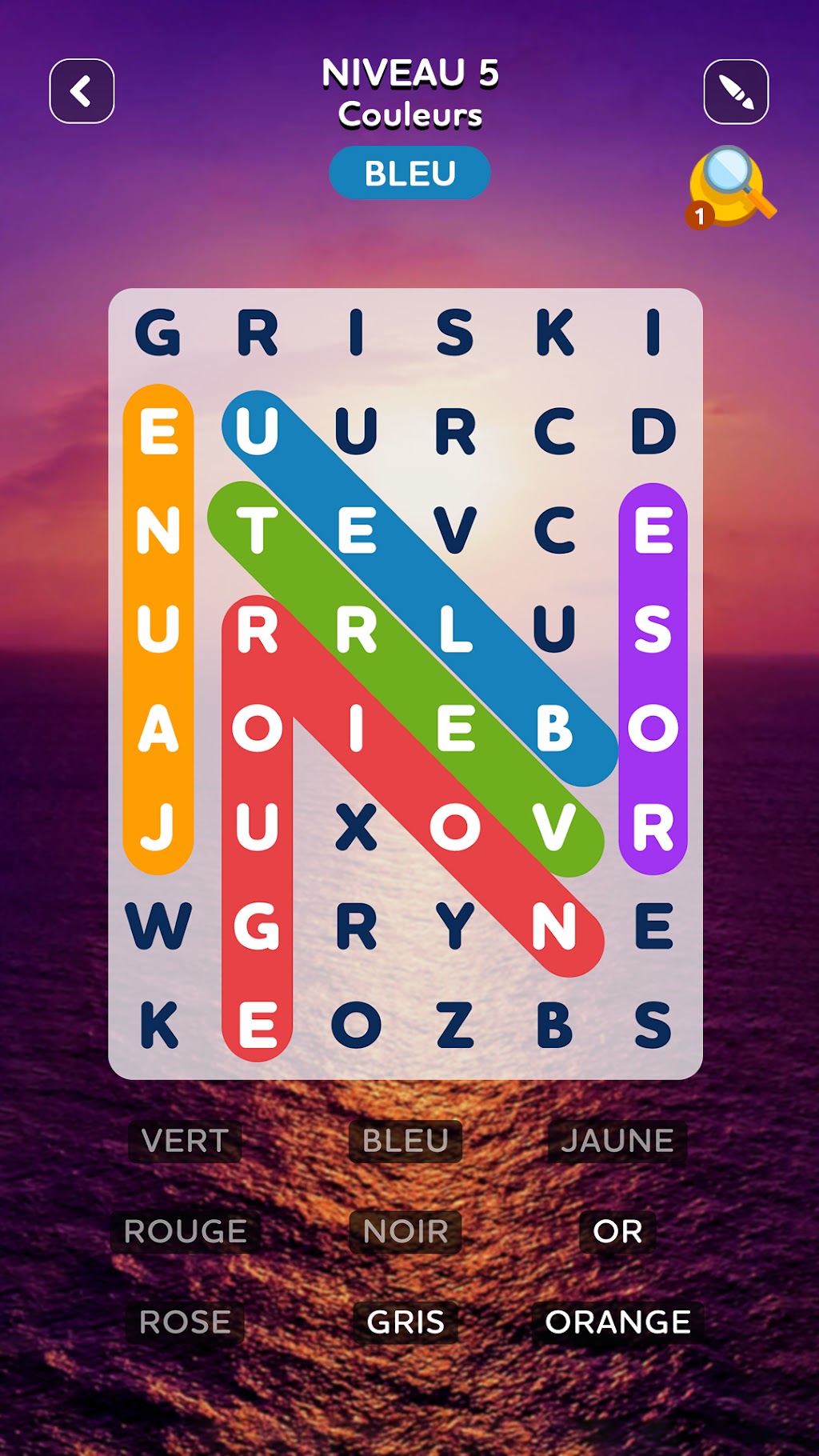This screenshot has height=1456, width=819.
Task: Select letter G in top-left corner
Action: [158, 332]
